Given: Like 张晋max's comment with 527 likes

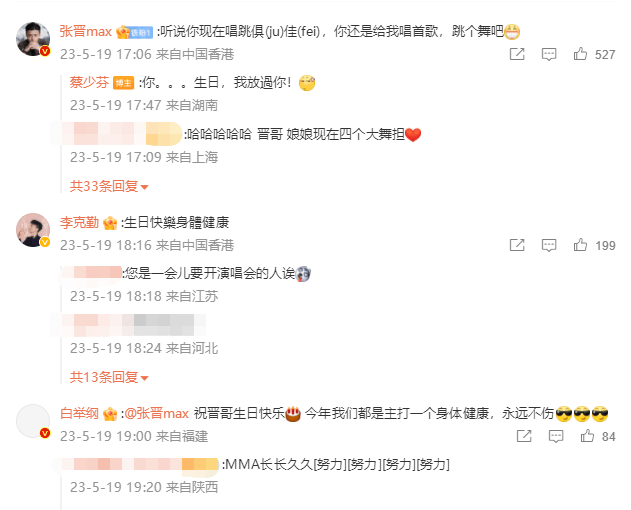Looking at the screenshot, I should (580, 55).
